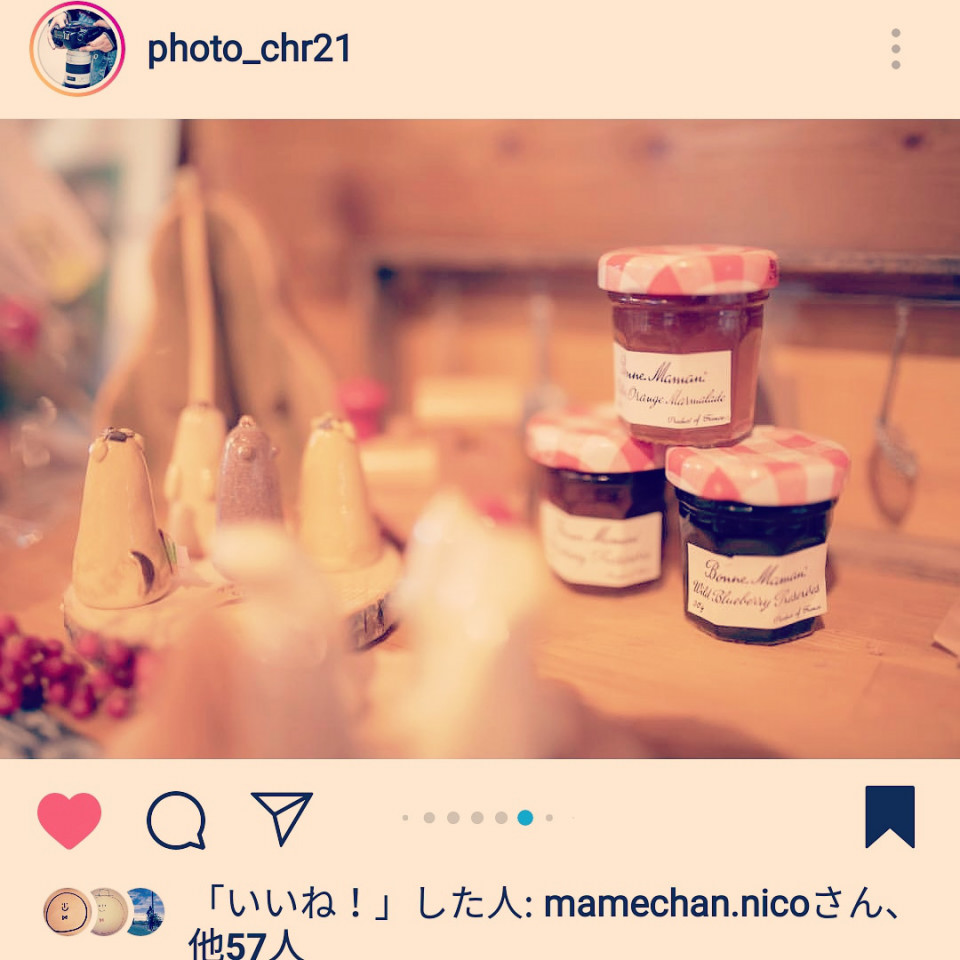Open comments with the speech bubble icon
The width and height of the screenshot is (960, 960).
pyautogui.click(x=176, y=819)
